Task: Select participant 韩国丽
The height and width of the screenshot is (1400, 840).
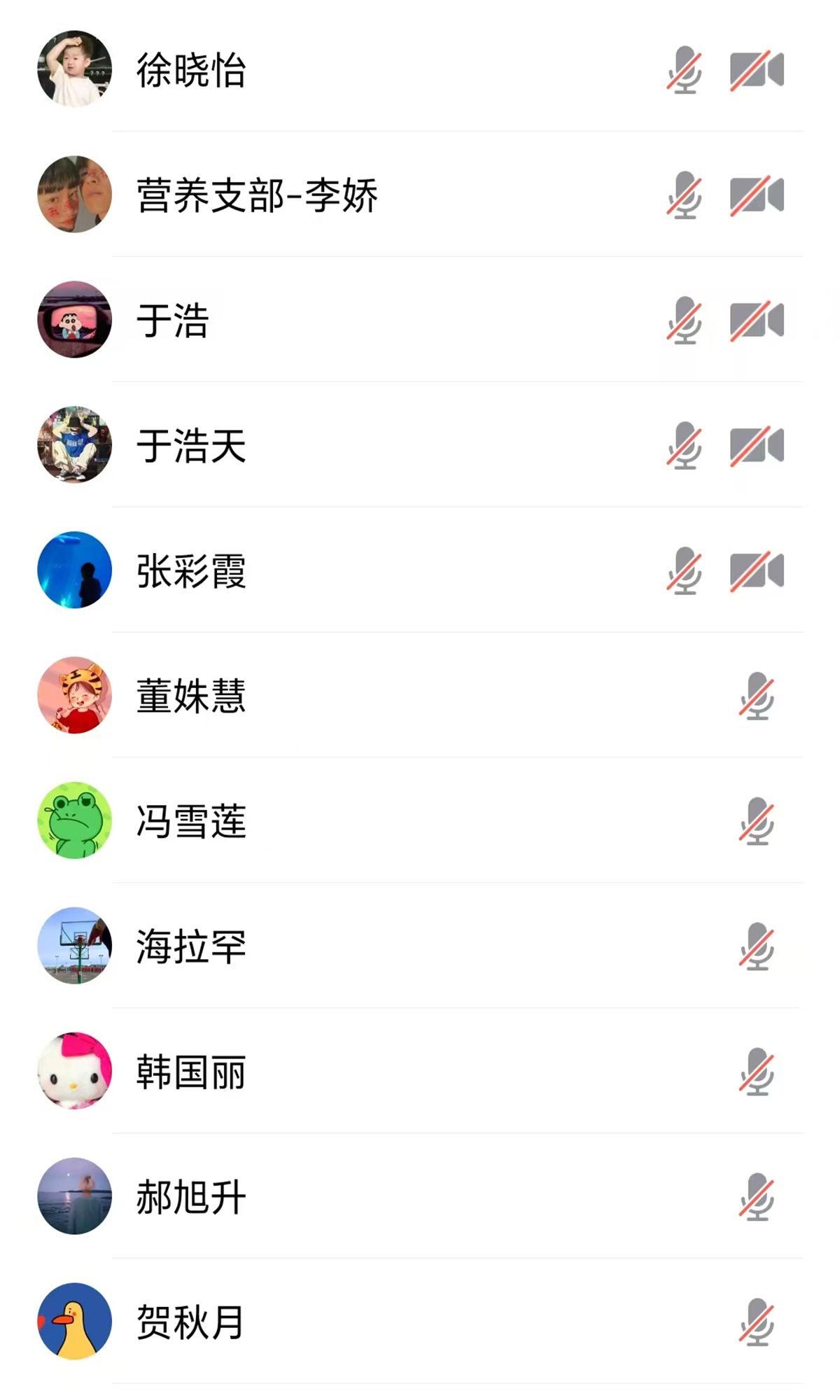Action: (190, 1072)
